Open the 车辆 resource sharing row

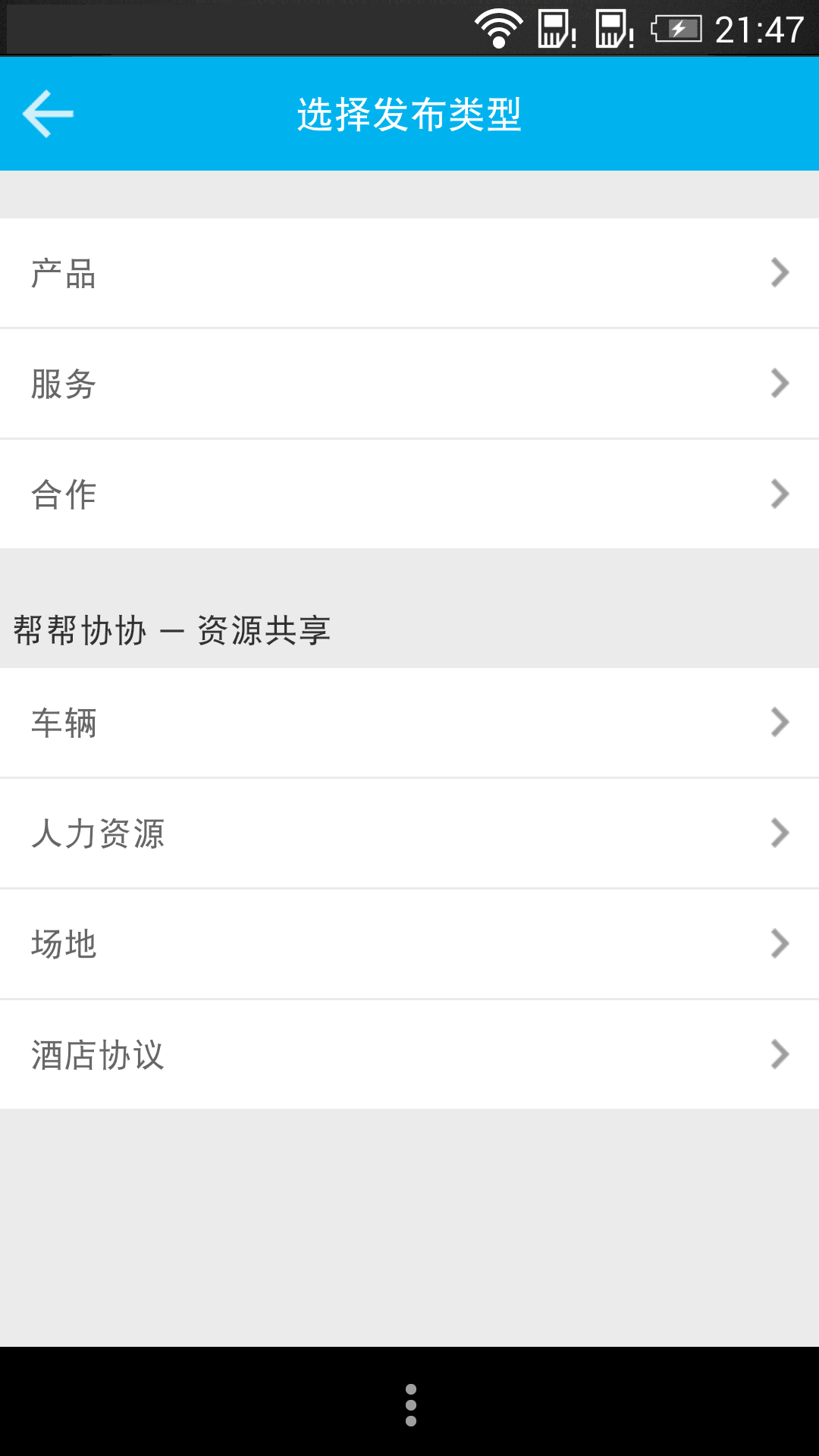point(409,723)
